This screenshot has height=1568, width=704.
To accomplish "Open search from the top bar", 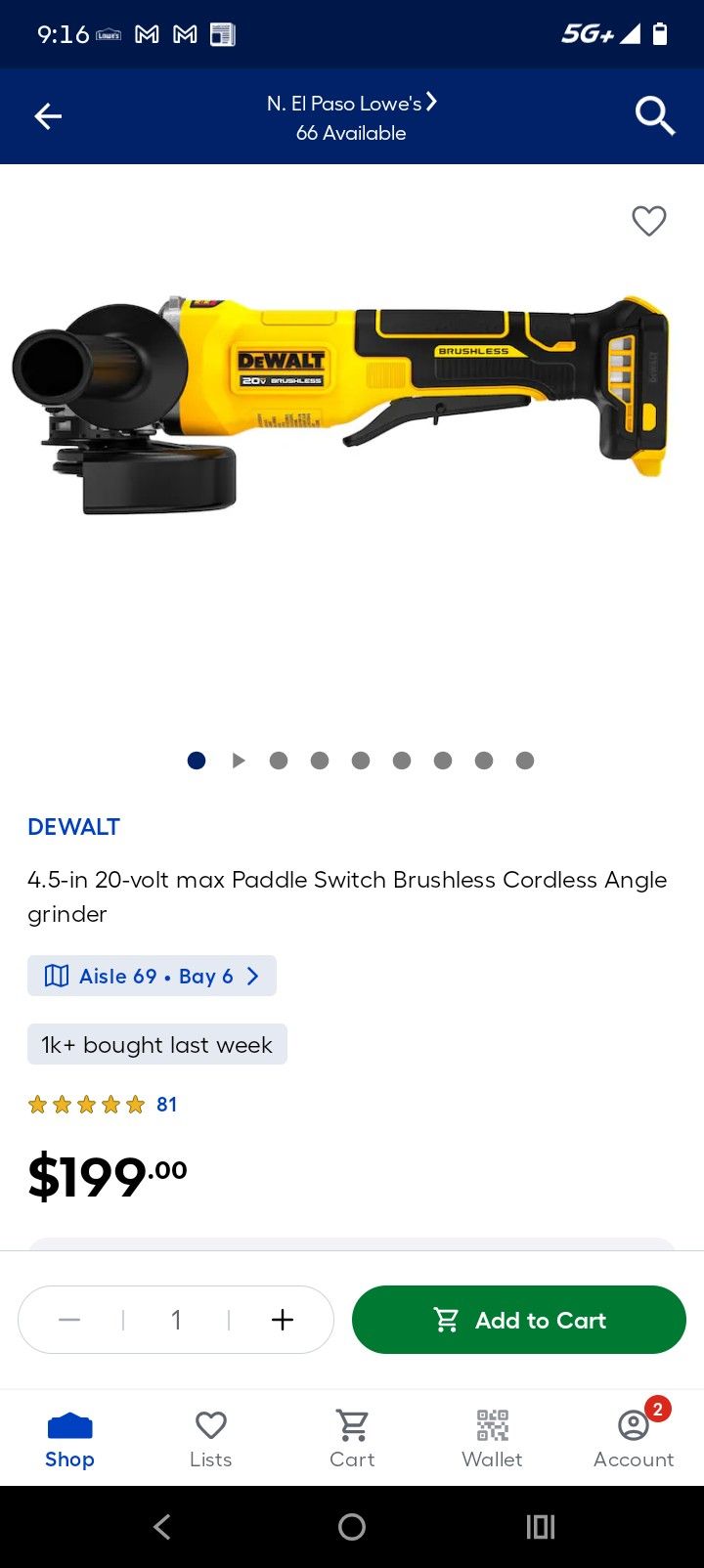I will tap(654, 116).
